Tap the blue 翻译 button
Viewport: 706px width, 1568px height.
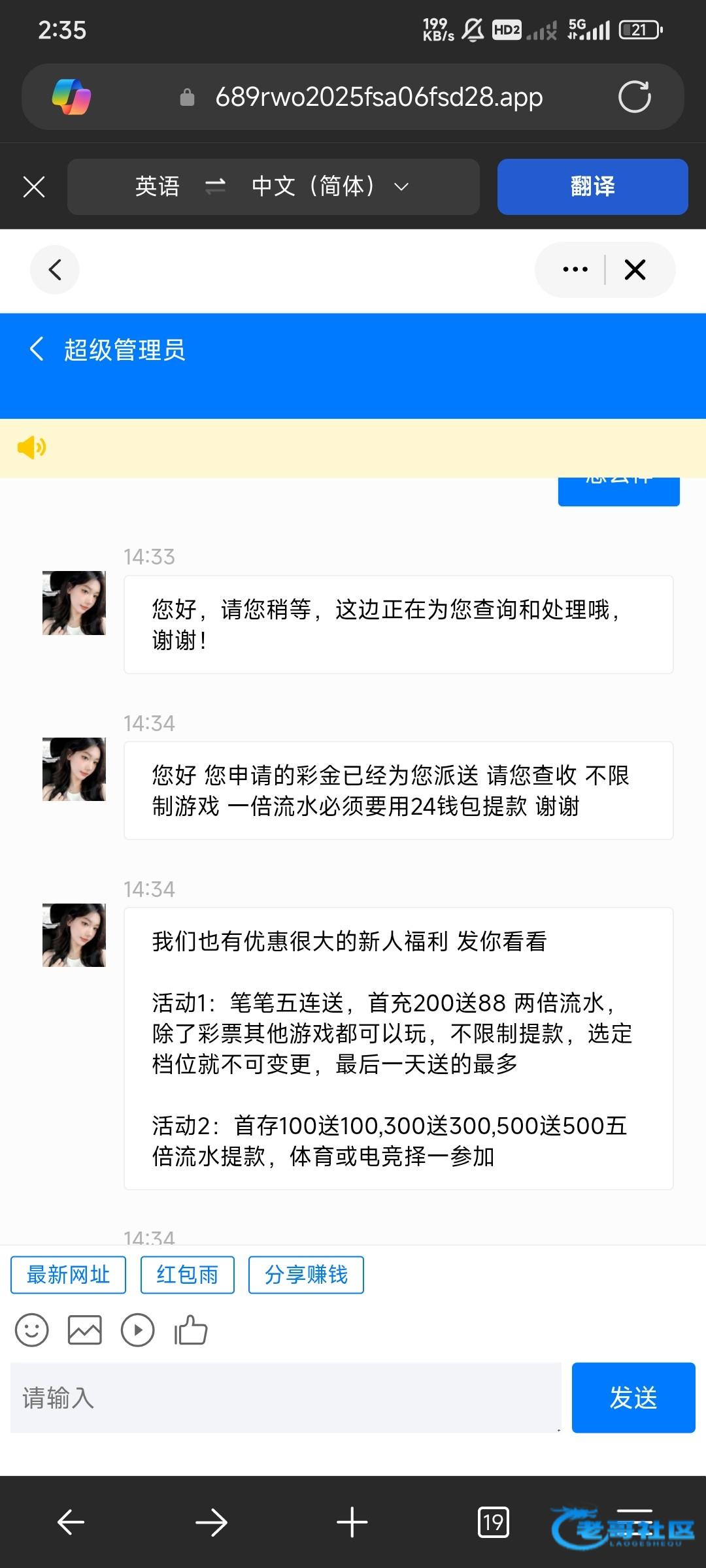tap(592, 187)
